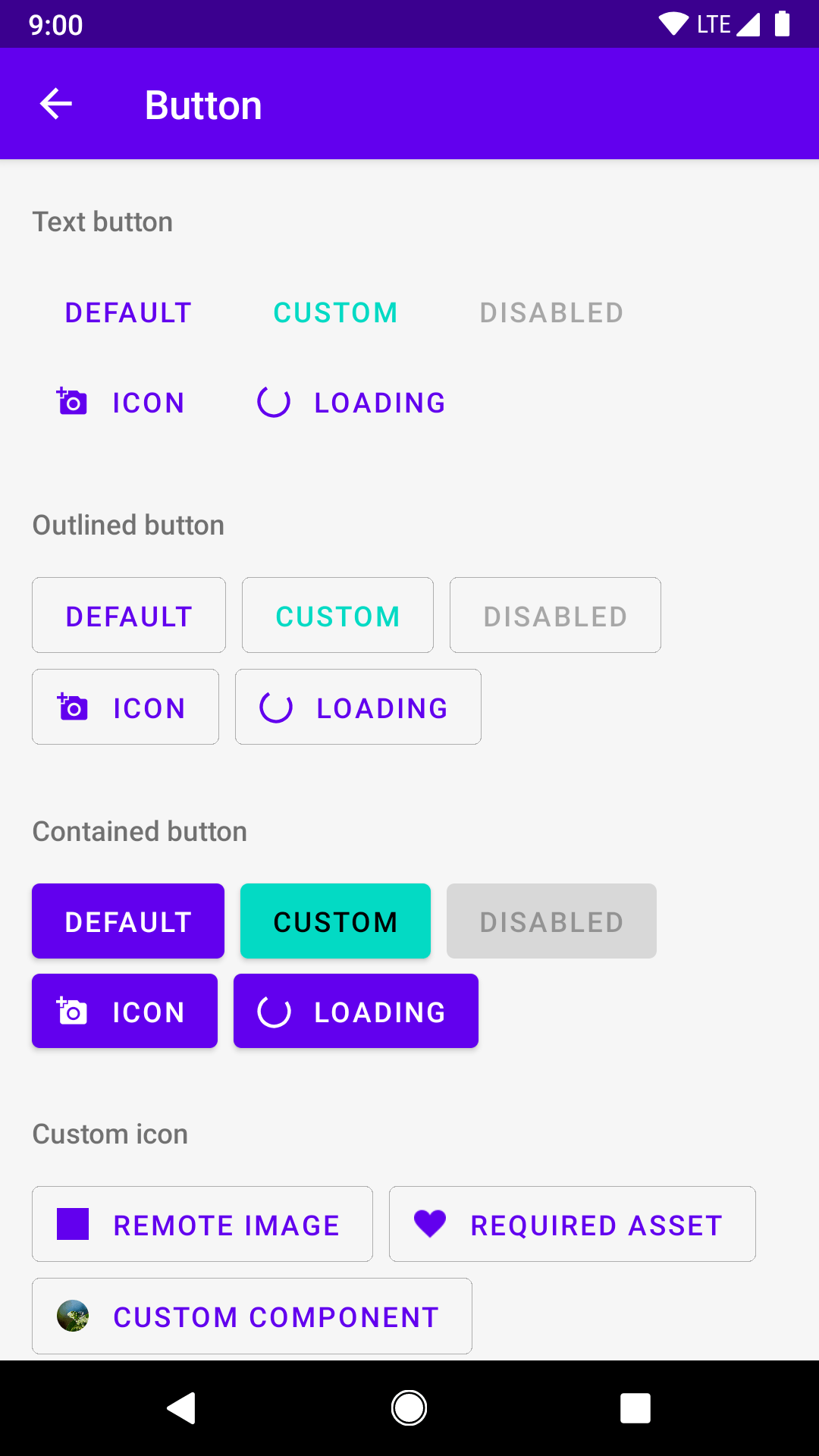Screen dimensions: 819x1456
Task: Tap the loading spinner on the contained LOADING button
Action: tap(273, 1011)
